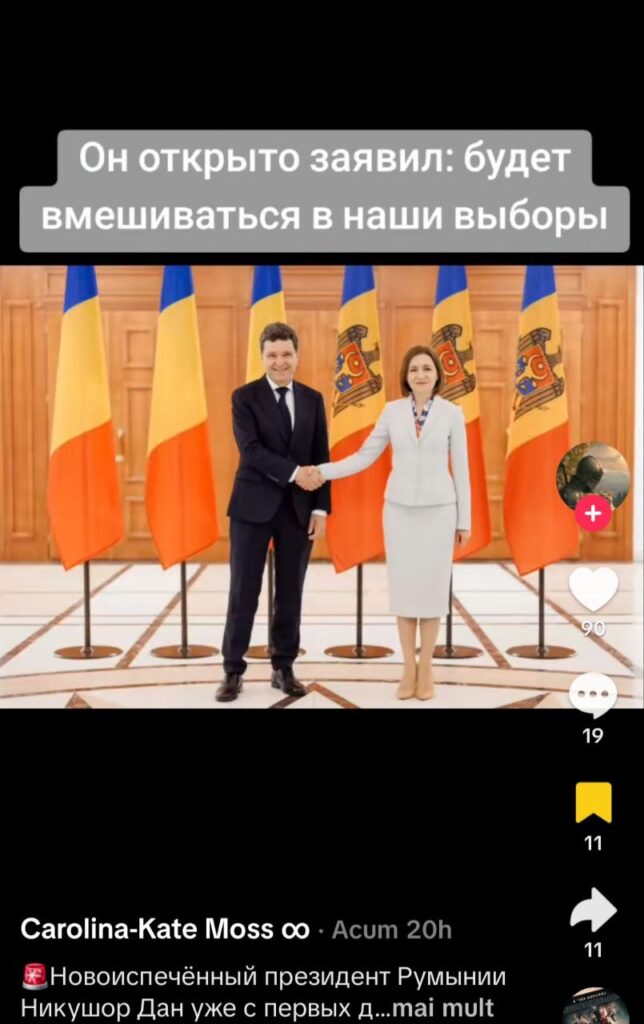
Task: Like this video with the heart icon
Action: 593,590
